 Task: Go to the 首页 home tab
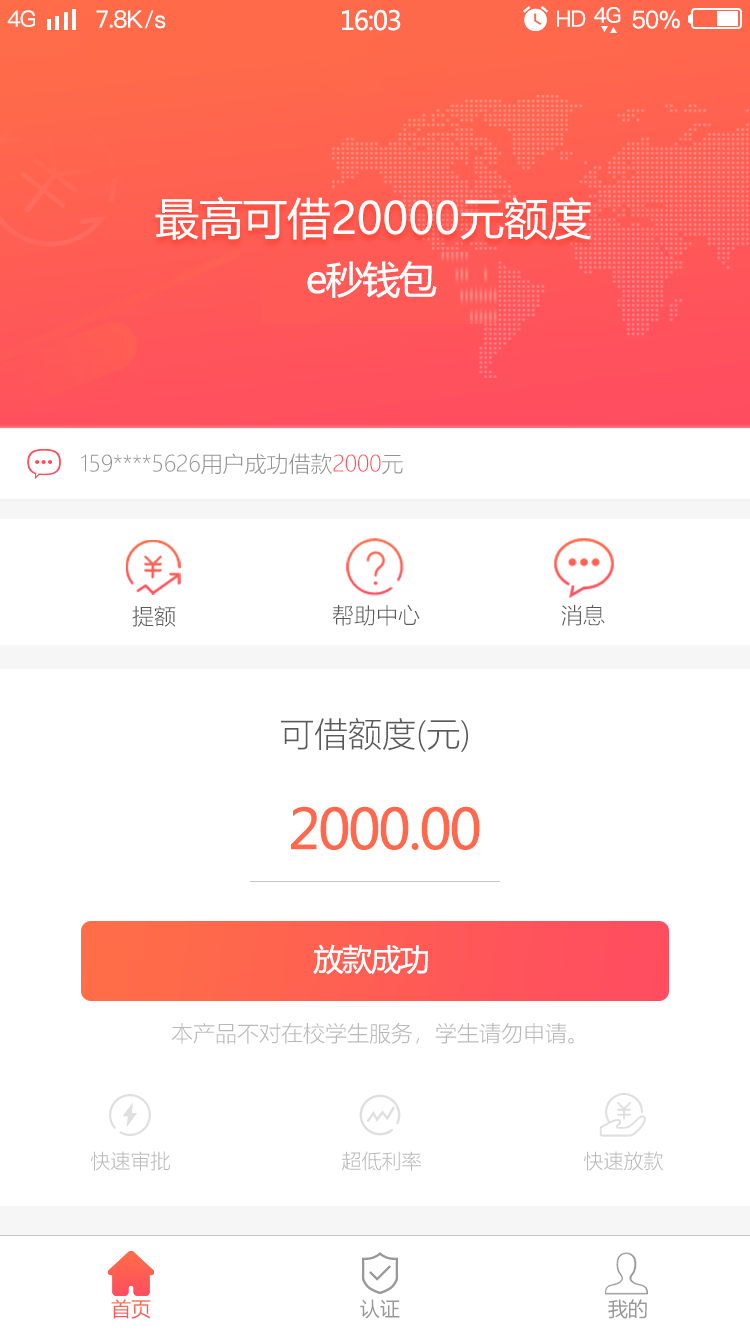131,1286
